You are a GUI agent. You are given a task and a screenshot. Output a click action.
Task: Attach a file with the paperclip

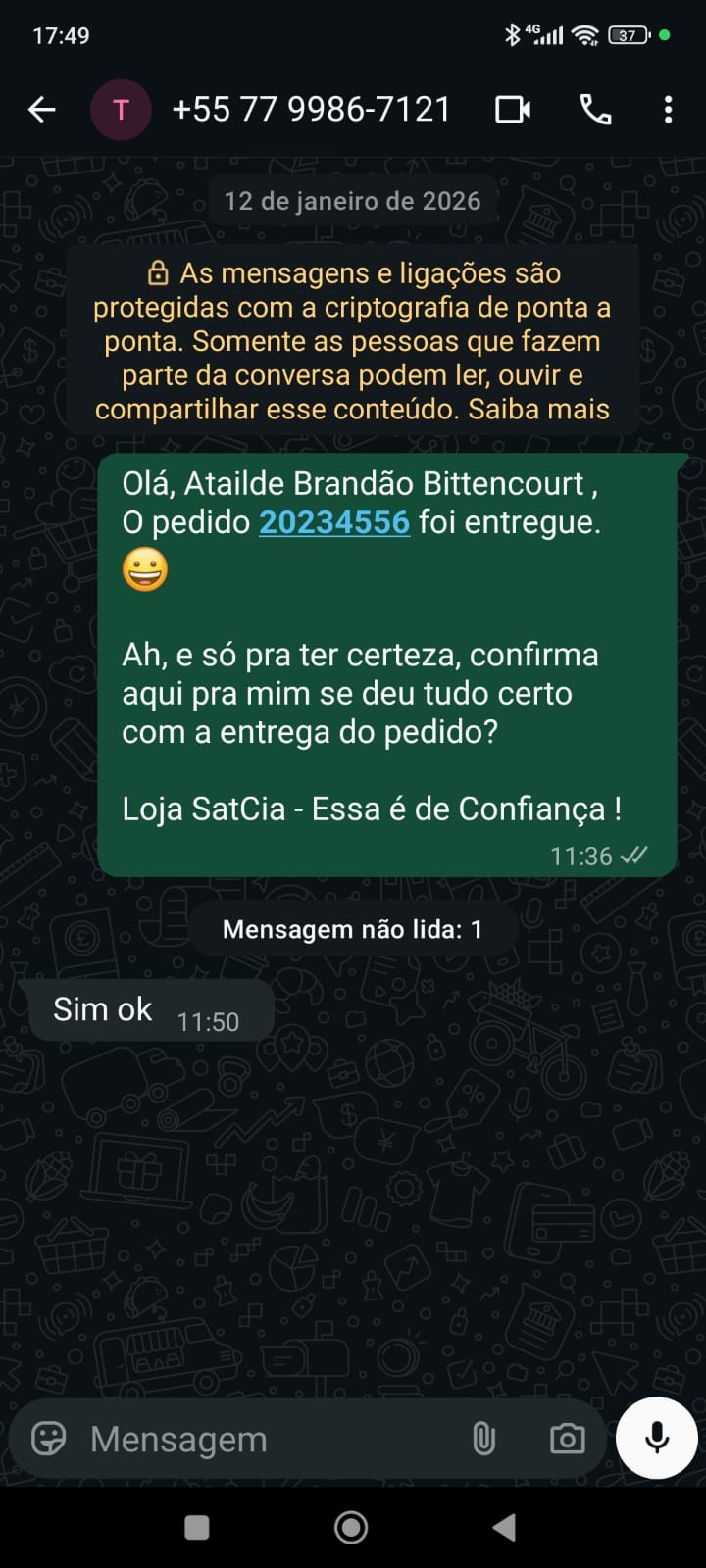click(483, 1439)
